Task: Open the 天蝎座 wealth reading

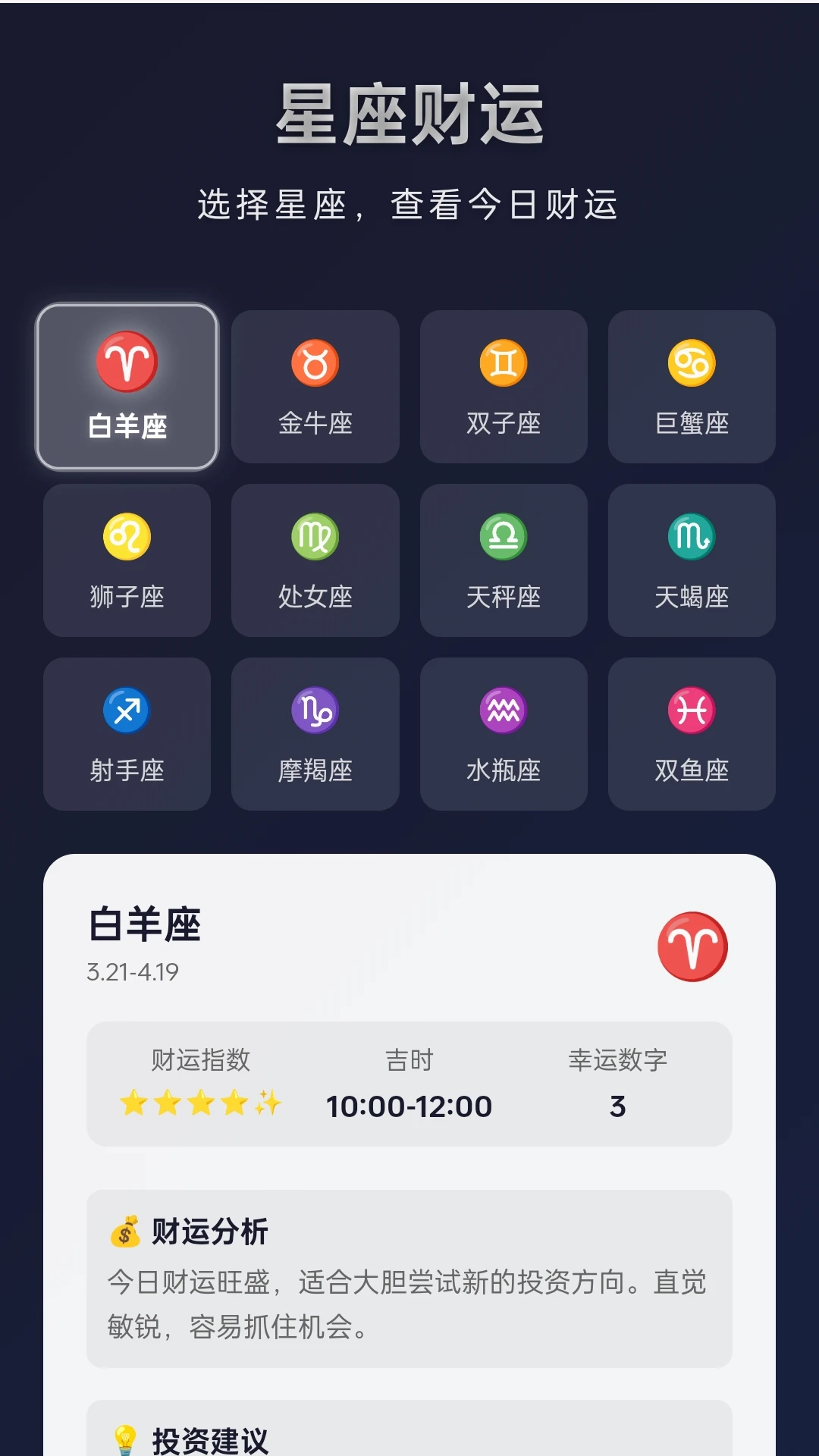Action: [692, 560]
